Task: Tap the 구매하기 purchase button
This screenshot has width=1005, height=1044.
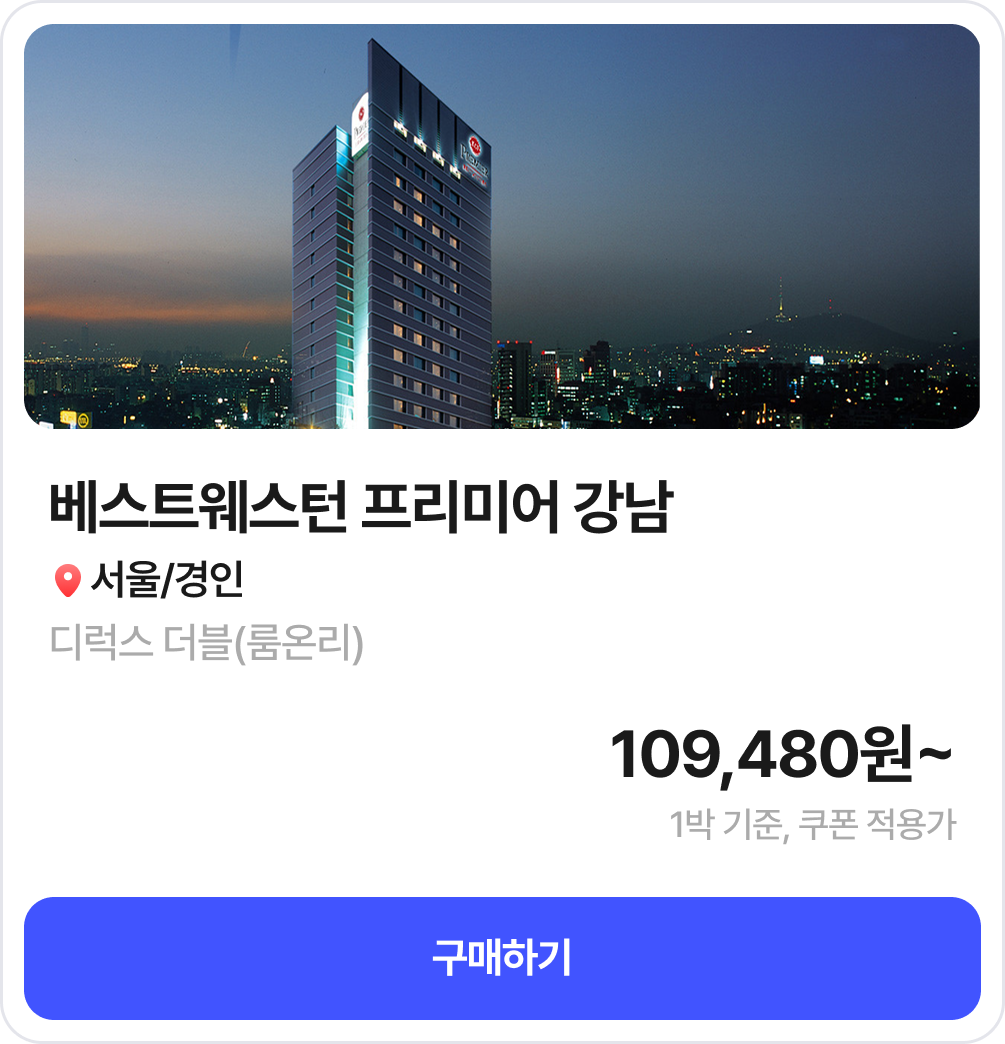Action: point(502,958)
